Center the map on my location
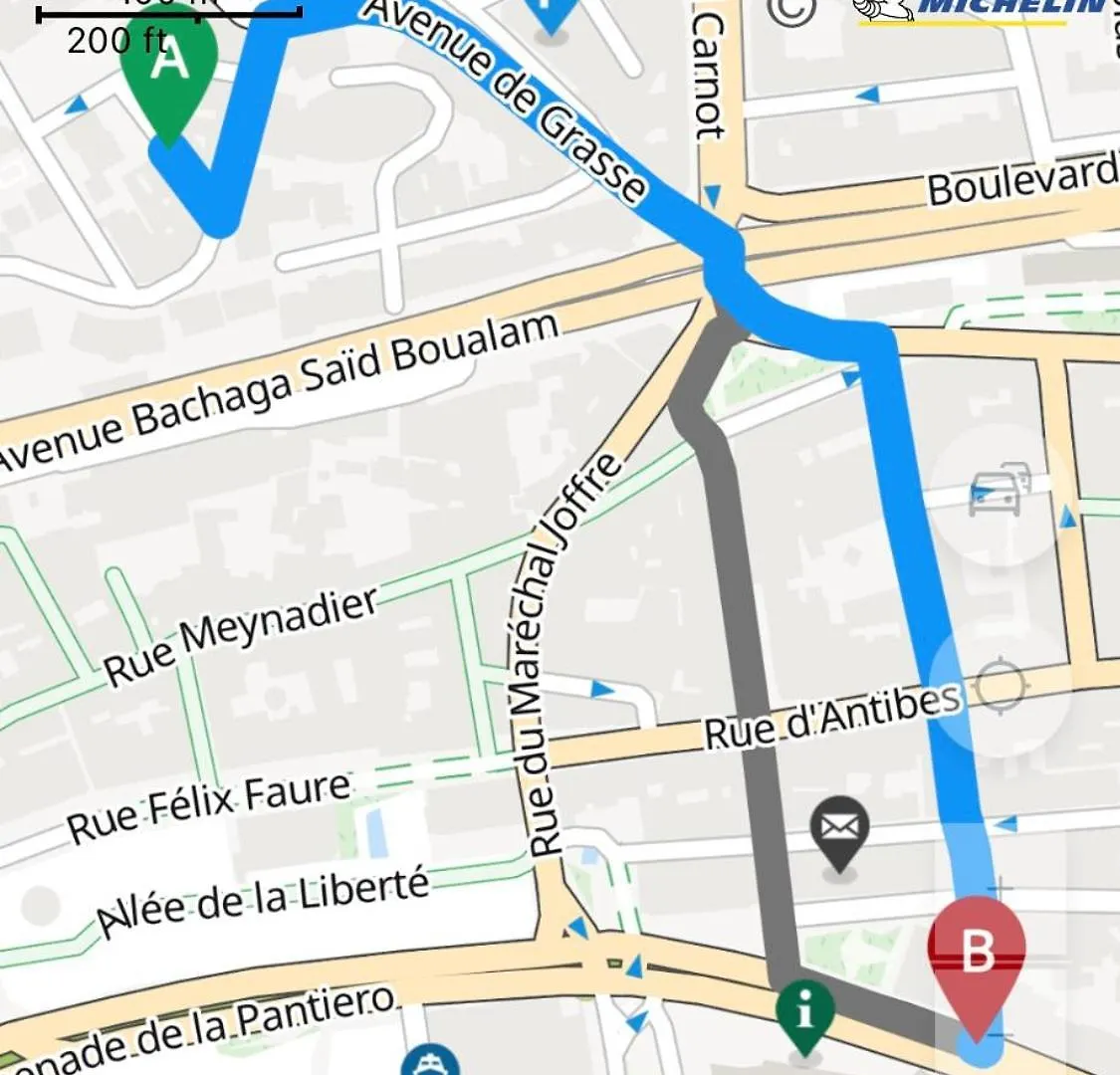Viewport: 1120px width, 1075px height. 1000,687
